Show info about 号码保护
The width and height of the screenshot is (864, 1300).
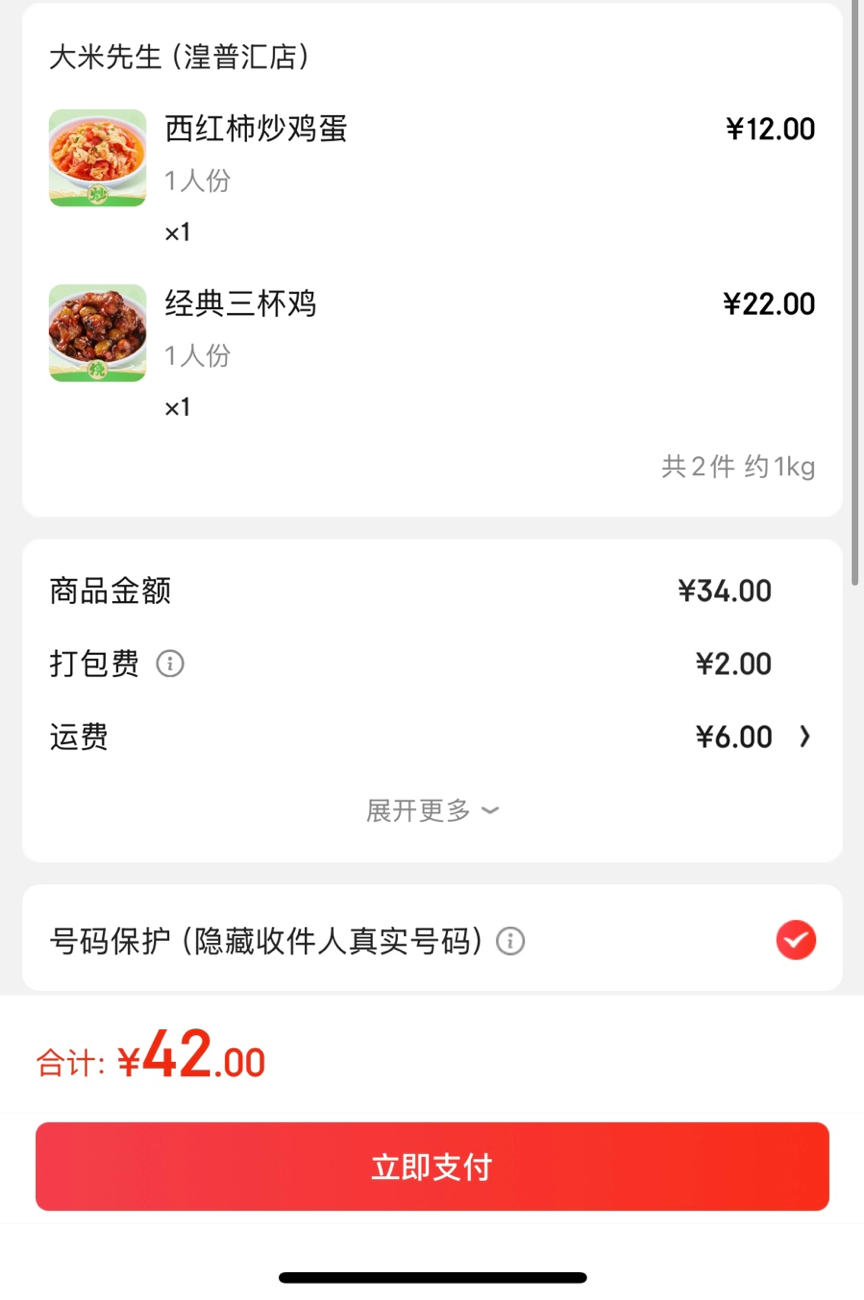tap(511, 941)
